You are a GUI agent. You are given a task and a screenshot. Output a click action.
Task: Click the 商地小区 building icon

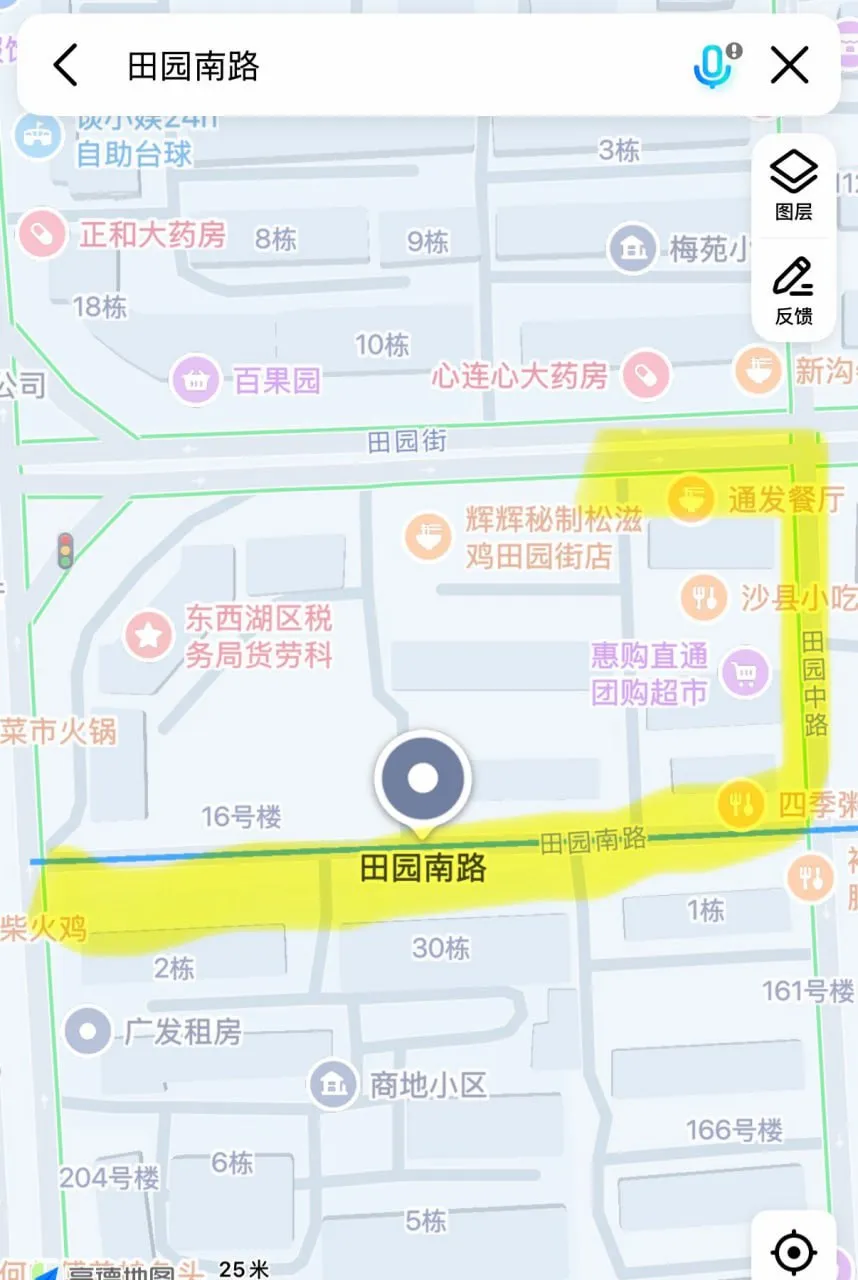(335, 1083)
